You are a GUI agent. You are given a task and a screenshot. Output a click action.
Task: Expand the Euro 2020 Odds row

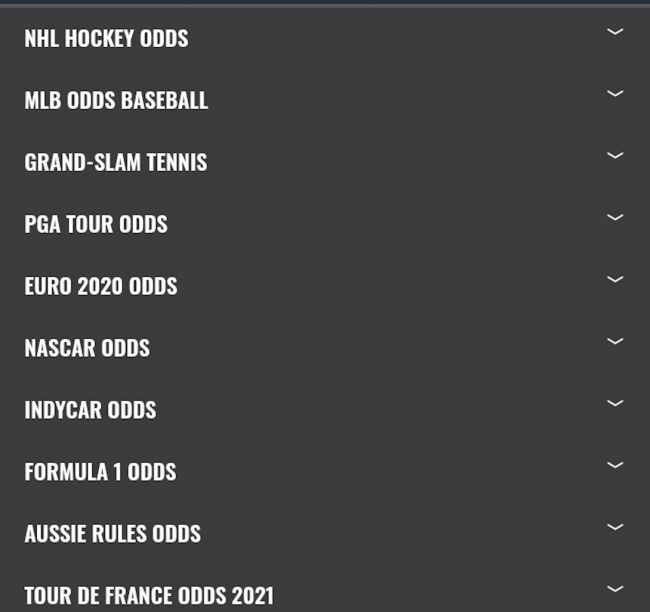pyautogui.click(x=615, y=280)
